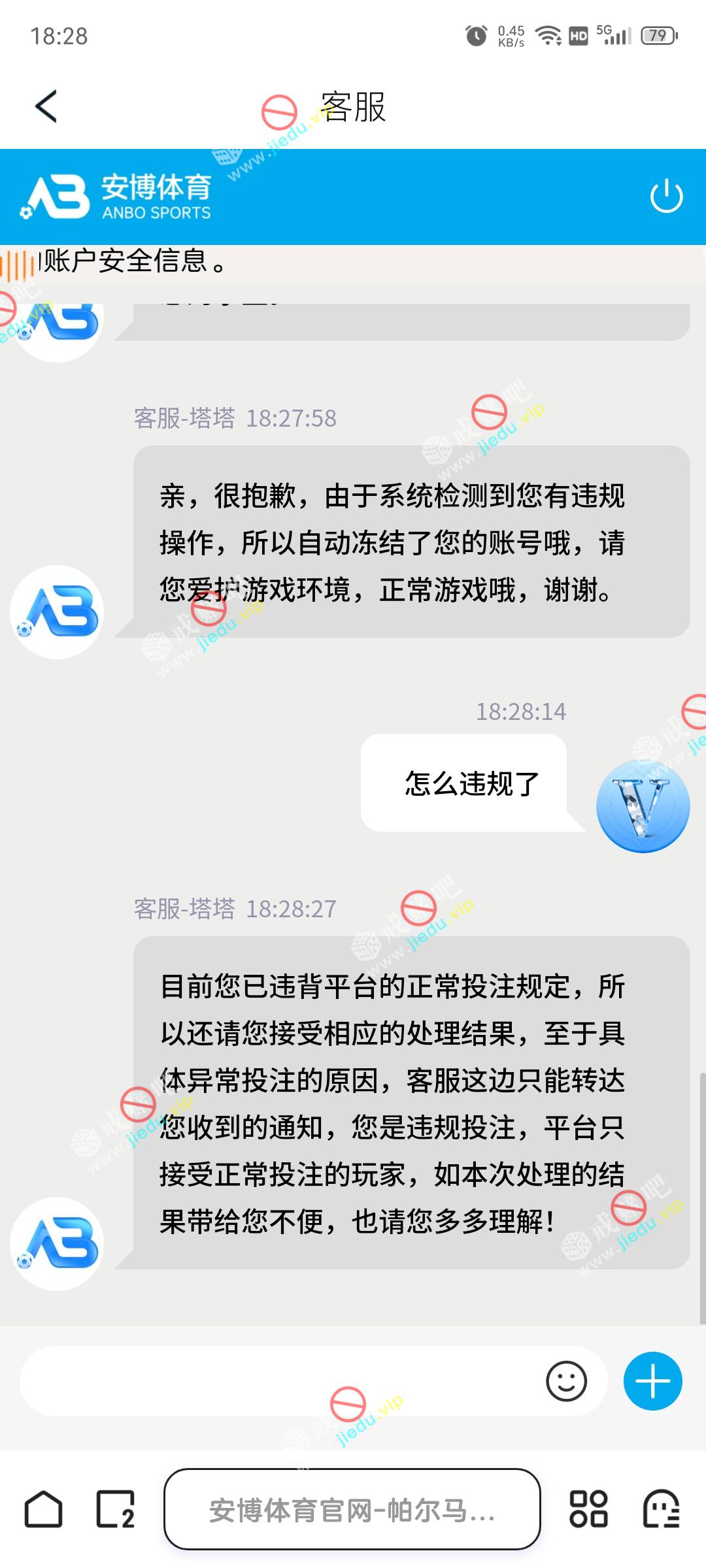Tap the blue plus attachment button

(652, 1380)
